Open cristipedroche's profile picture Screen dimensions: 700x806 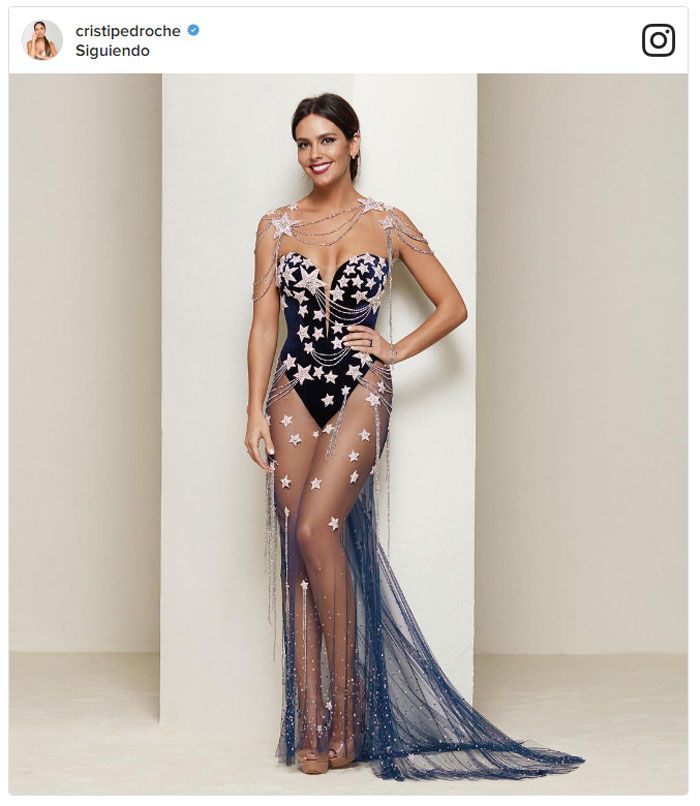tap(42, 40)
